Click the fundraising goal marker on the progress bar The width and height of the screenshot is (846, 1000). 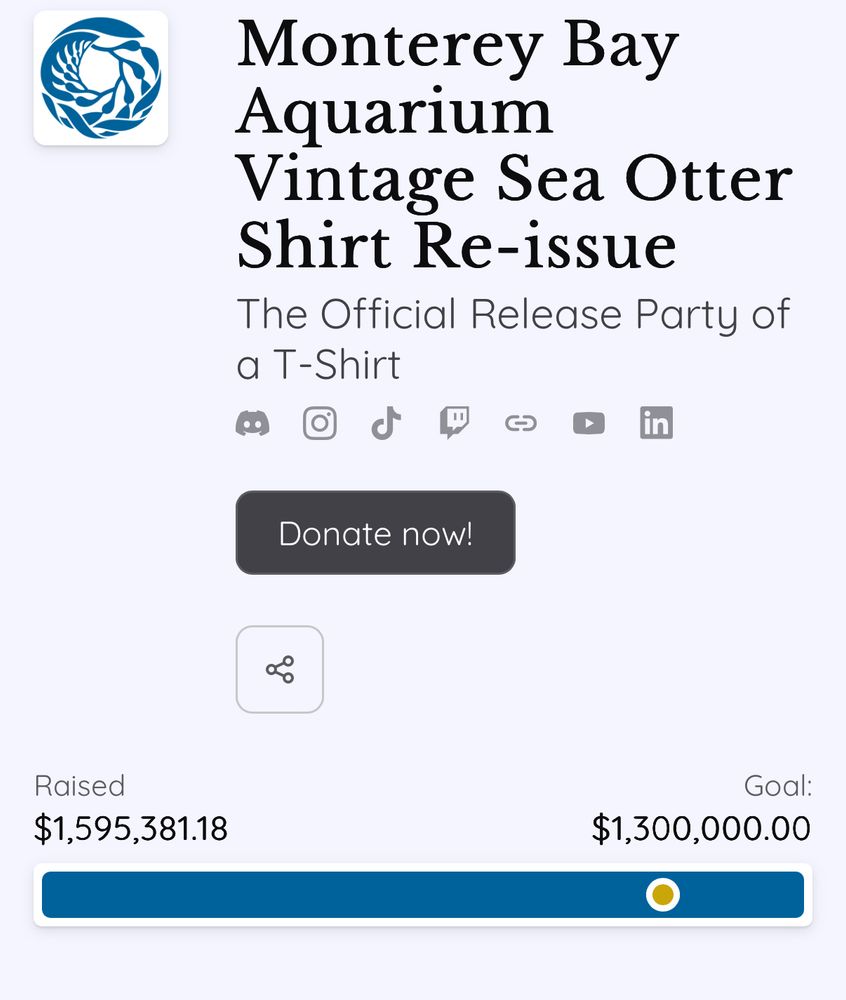click(663, 894)
